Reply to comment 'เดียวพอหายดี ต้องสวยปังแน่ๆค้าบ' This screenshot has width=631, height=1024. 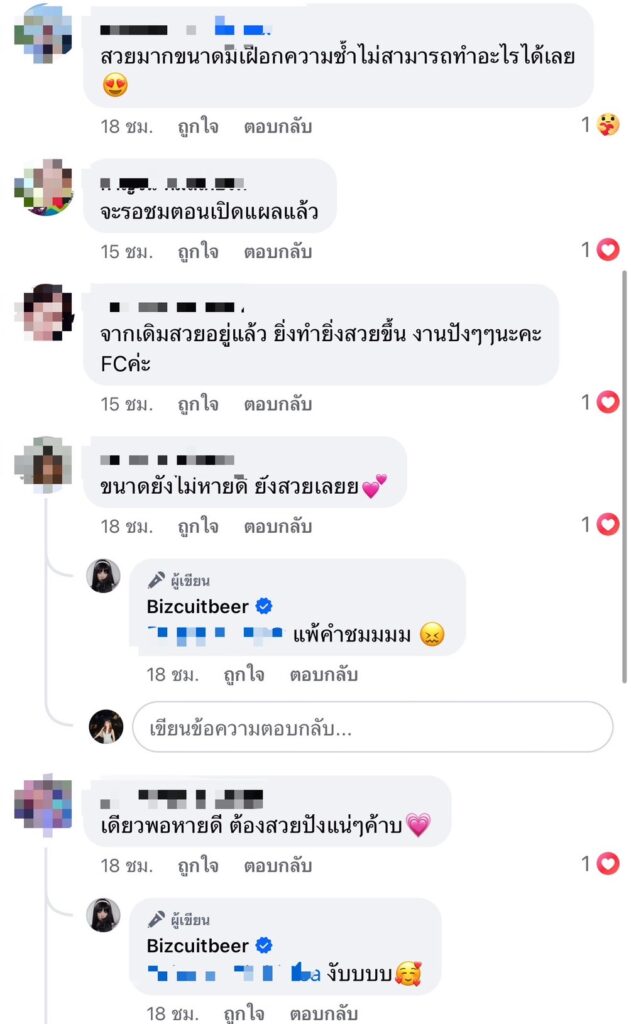click(x=278, y=866)
